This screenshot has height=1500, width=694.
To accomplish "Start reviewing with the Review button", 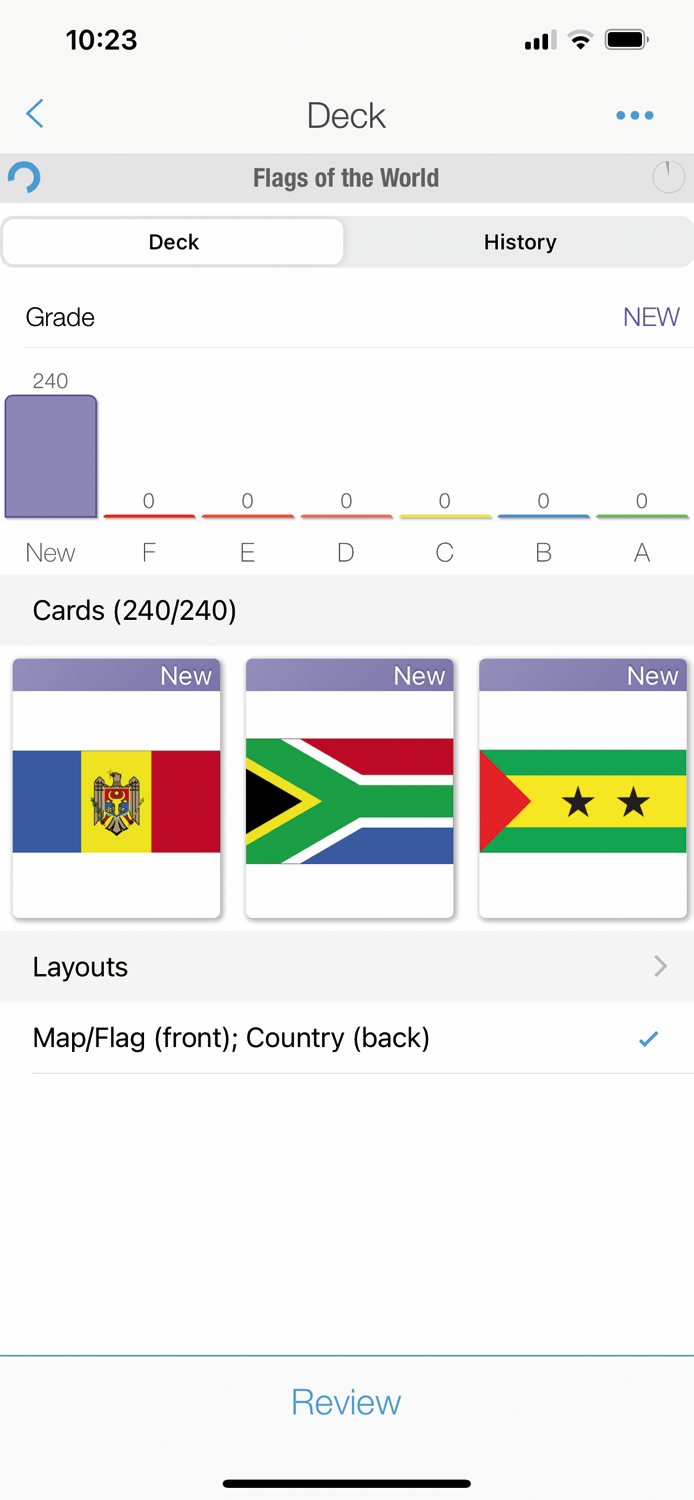I will 346,1402.
